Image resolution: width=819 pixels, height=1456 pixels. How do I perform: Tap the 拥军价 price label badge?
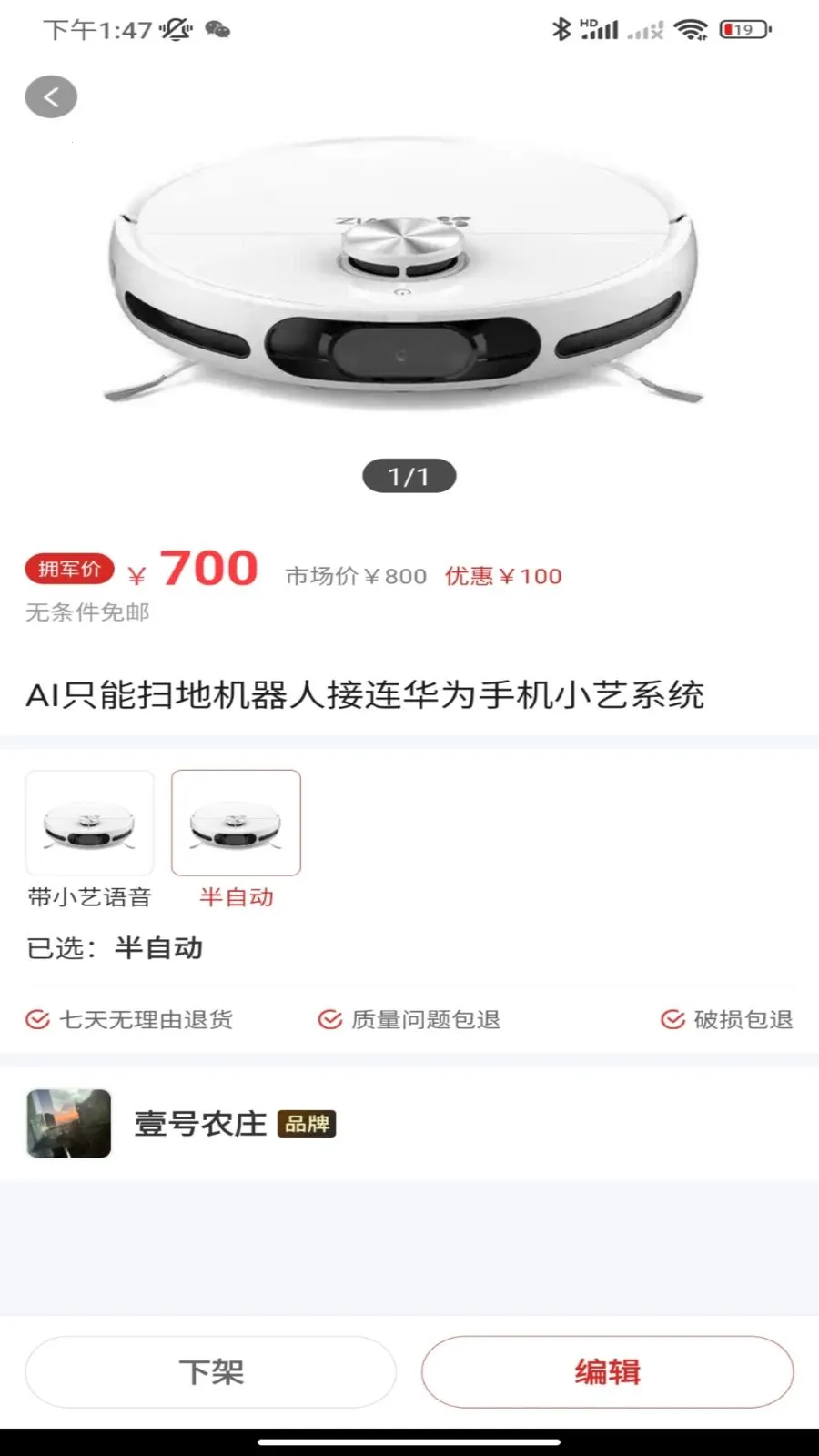(68, 568)
